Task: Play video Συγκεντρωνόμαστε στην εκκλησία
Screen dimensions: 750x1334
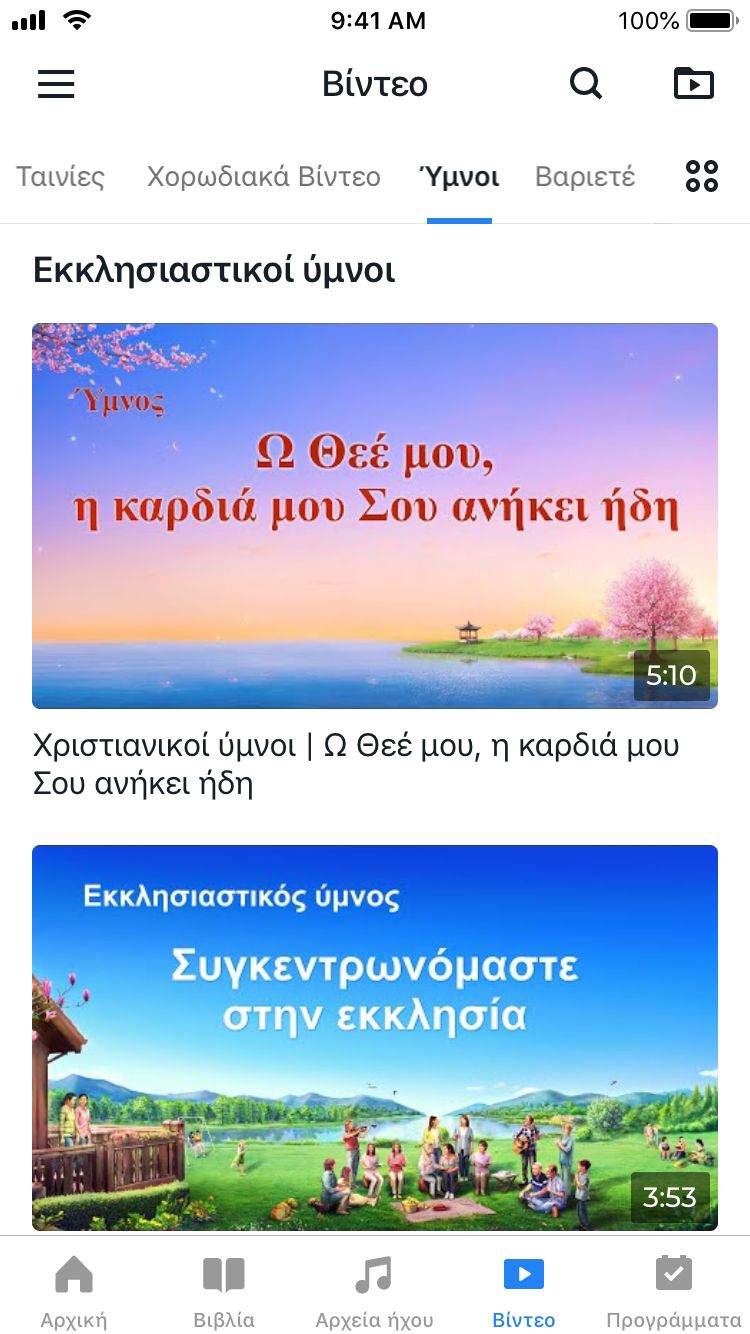Action: click(375, 1037)
